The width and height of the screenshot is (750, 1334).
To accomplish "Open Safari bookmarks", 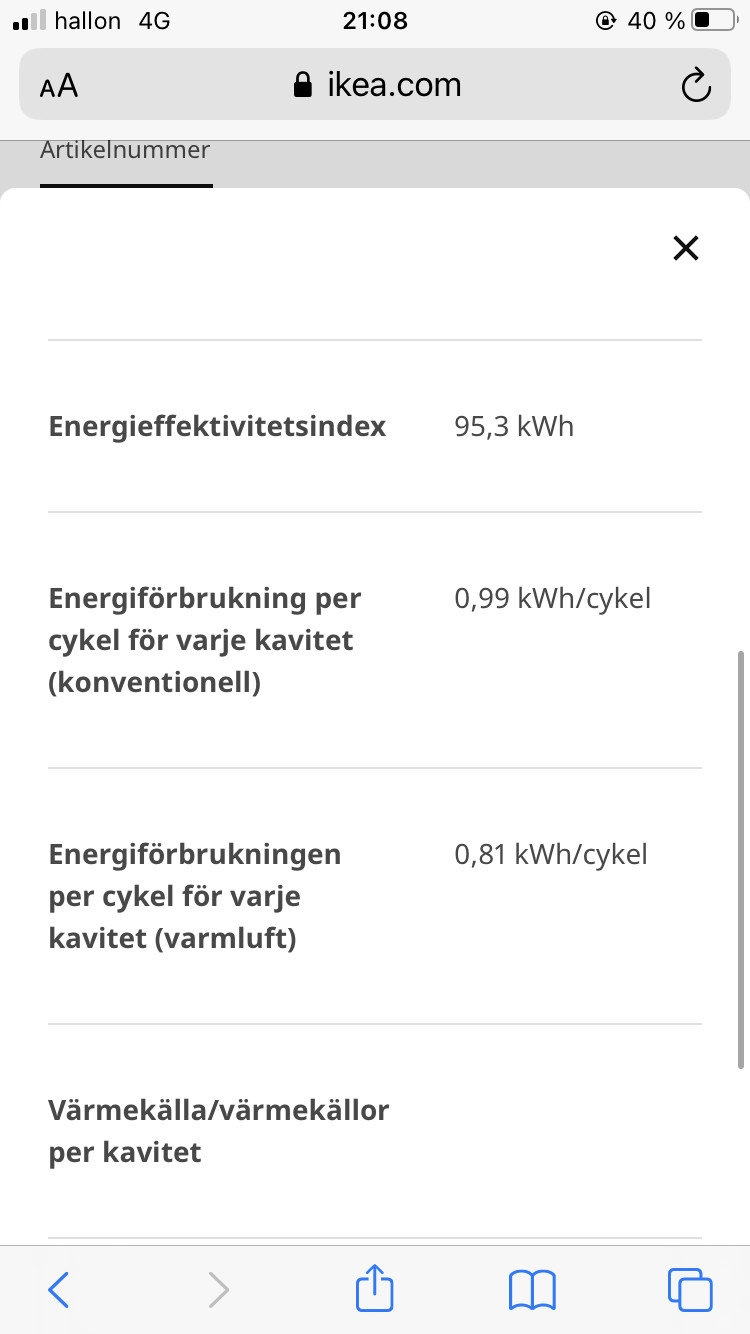I will pyautogui.click(x=532, y=1289).
